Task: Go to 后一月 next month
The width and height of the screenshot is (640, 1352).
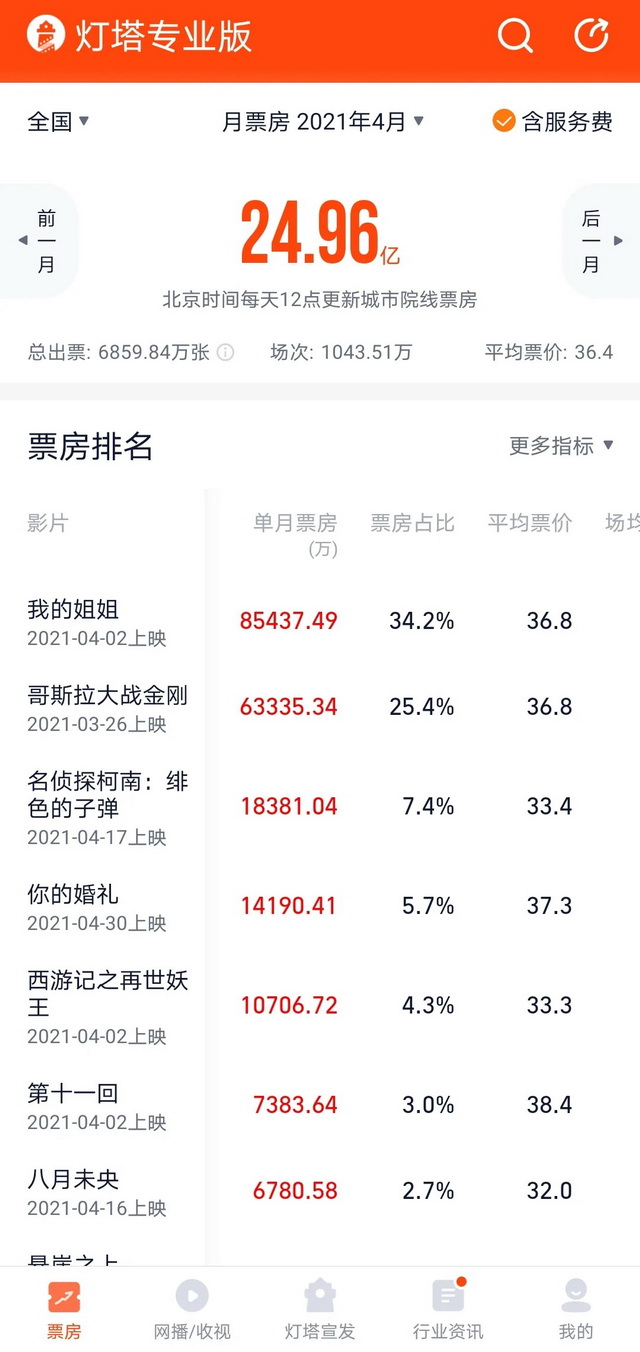Action: [598, 241]
